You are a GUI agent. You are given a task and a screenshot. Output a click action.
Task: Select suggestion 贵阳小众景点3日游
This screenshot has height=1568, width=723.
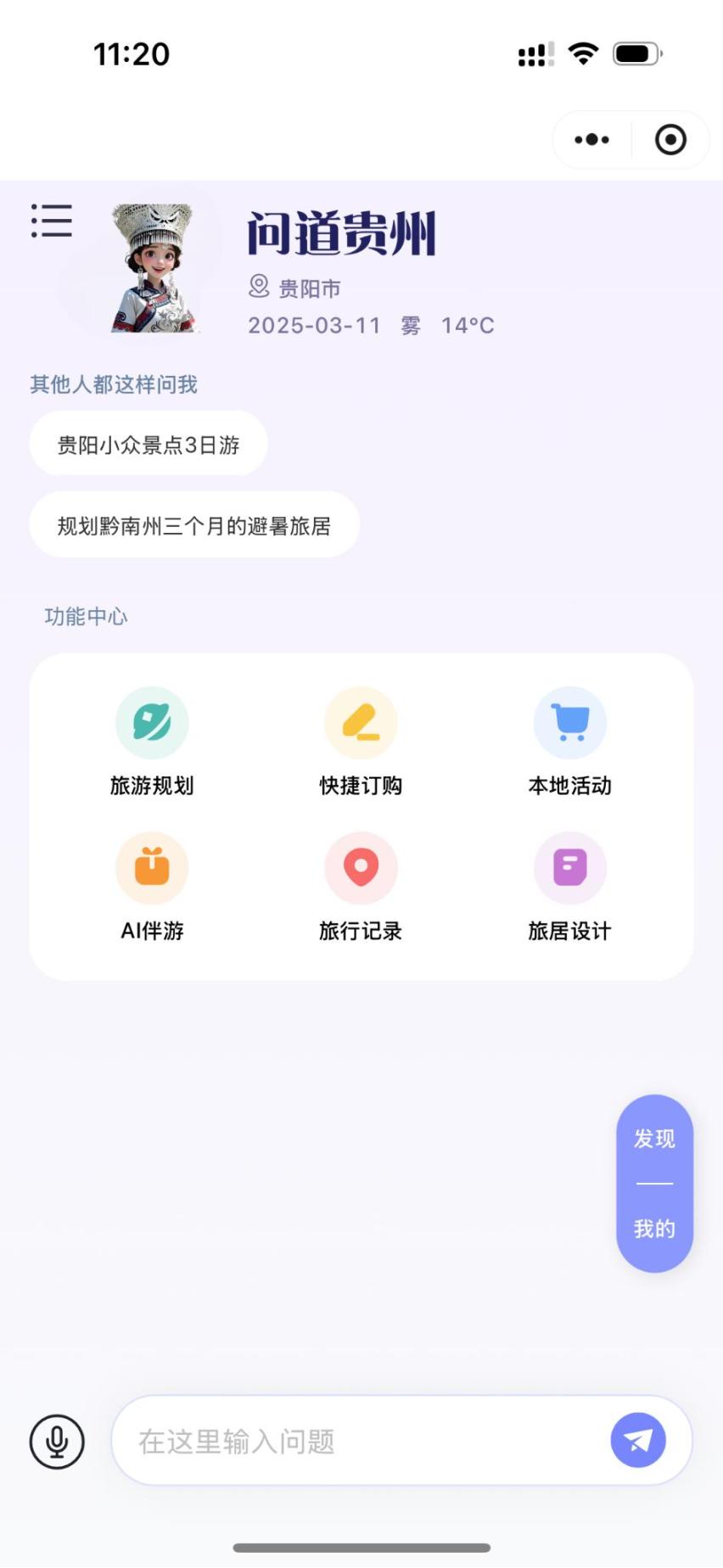[x=149, y=445]
